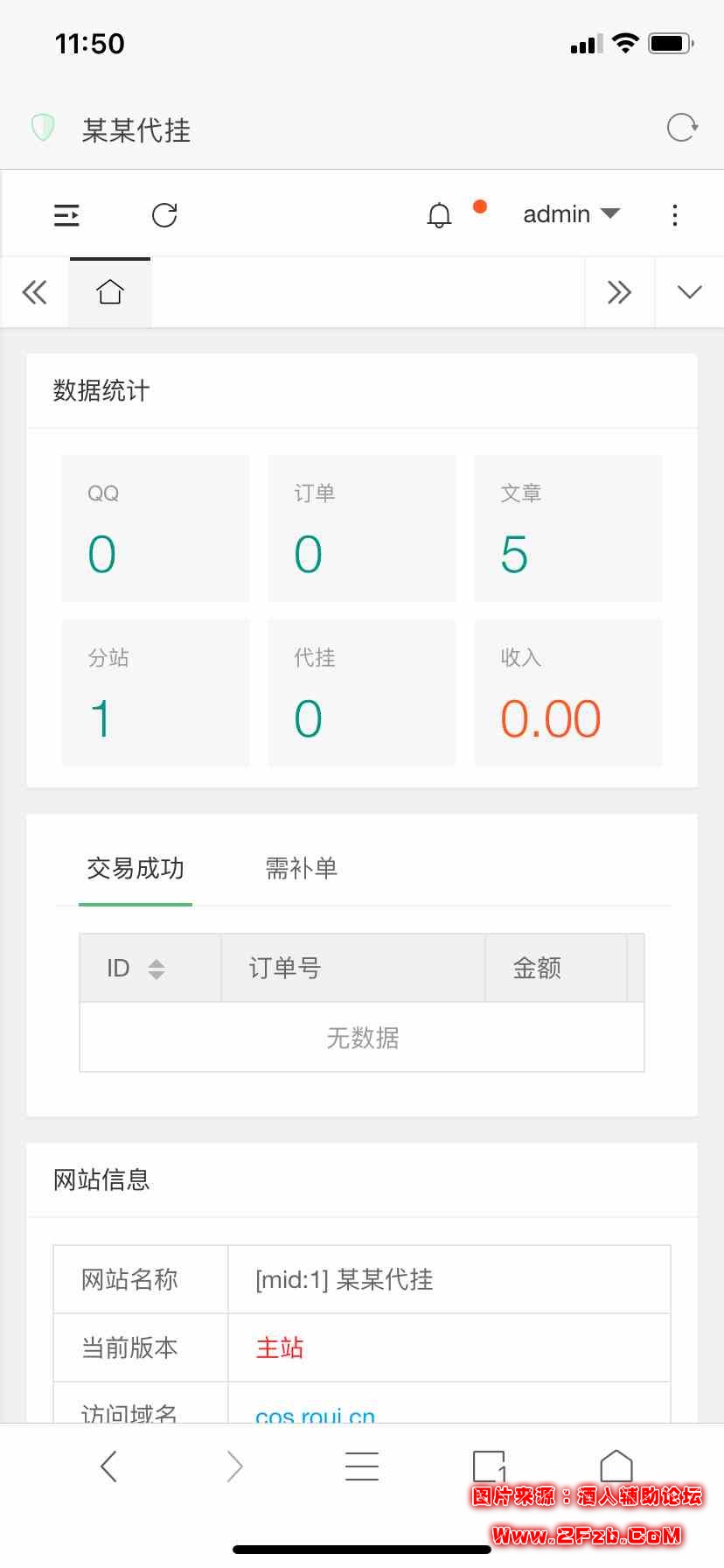Go back in the browser

click(108, 1466)
